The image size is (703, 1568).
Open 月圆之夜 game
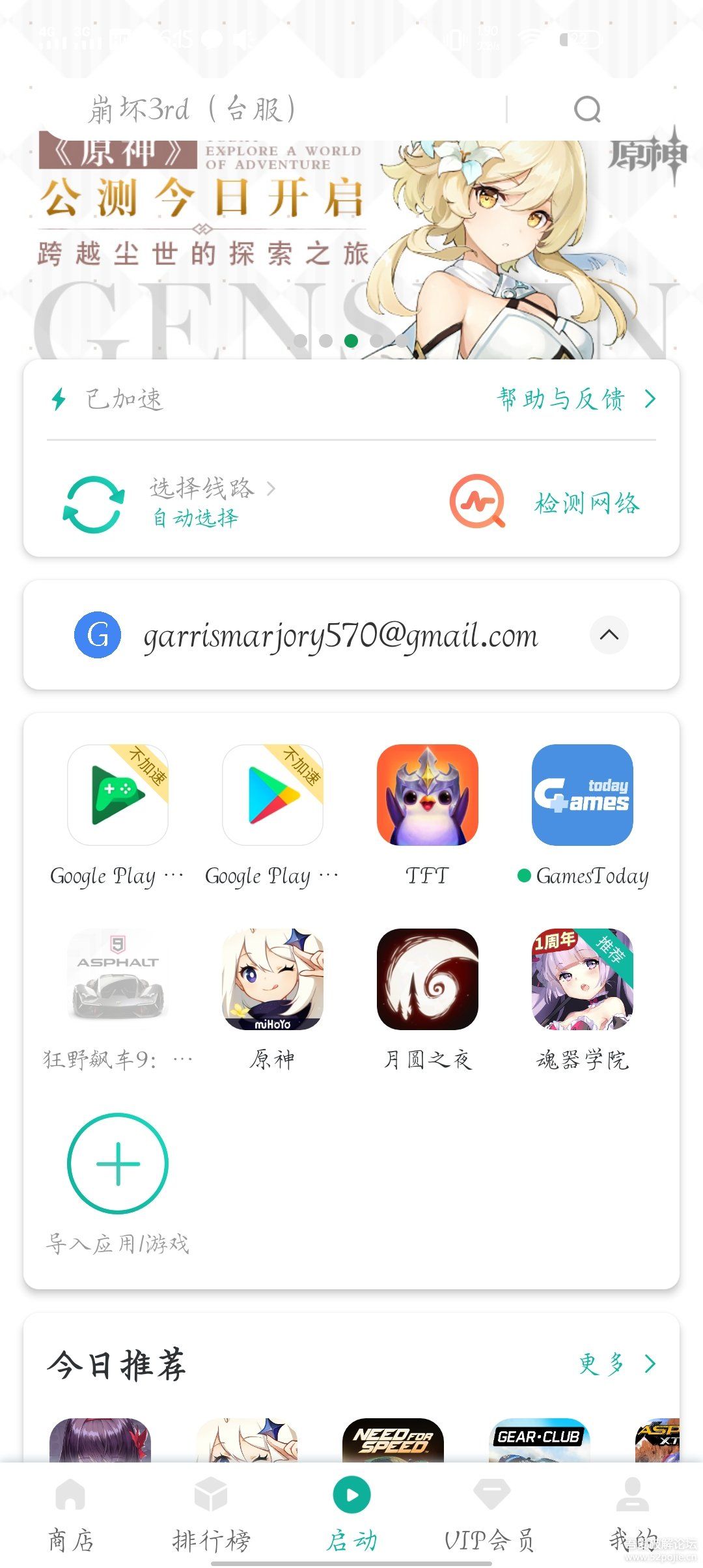pyautogui.click(x=428, y=979)
